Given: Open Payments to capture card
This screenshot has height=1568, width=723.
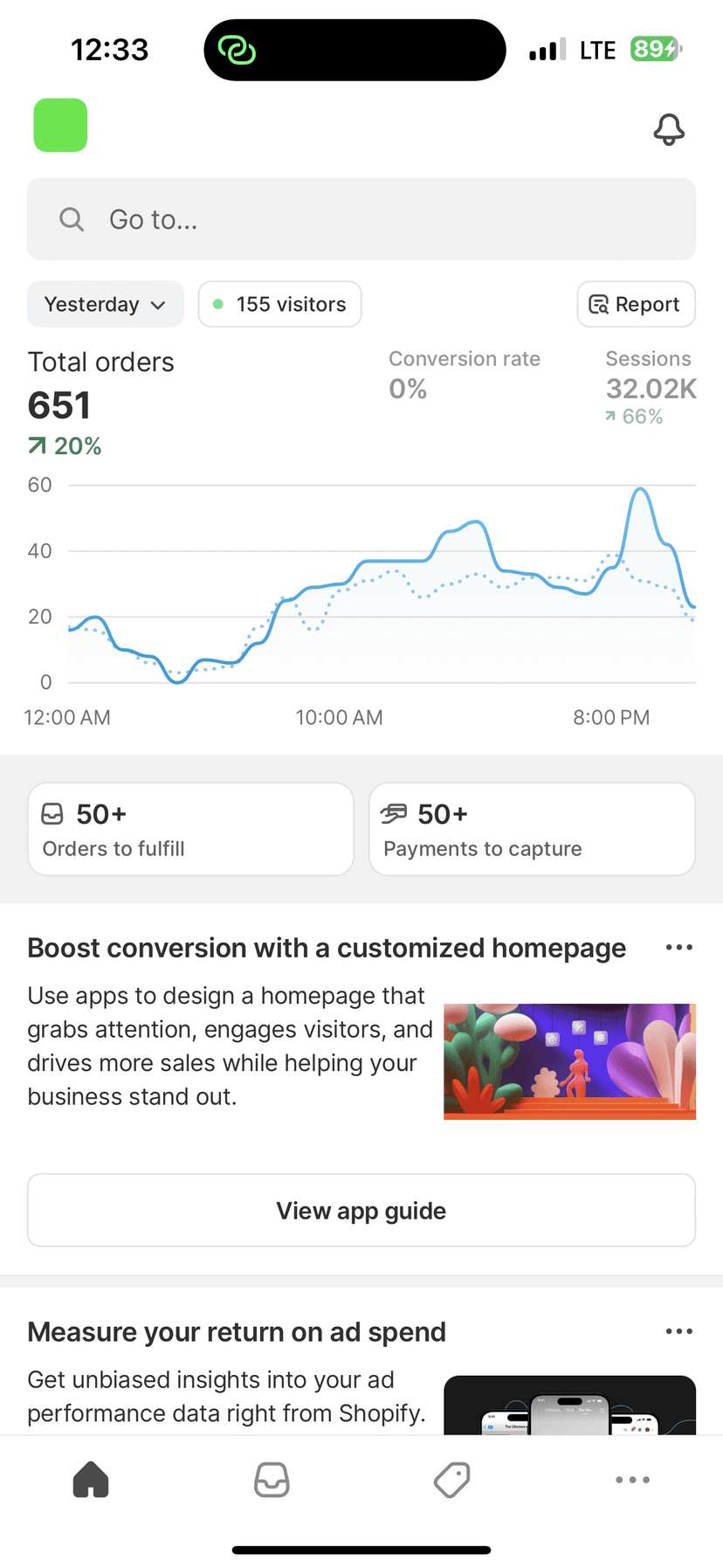Looking at the screenshot, I should tap(532, 828).
